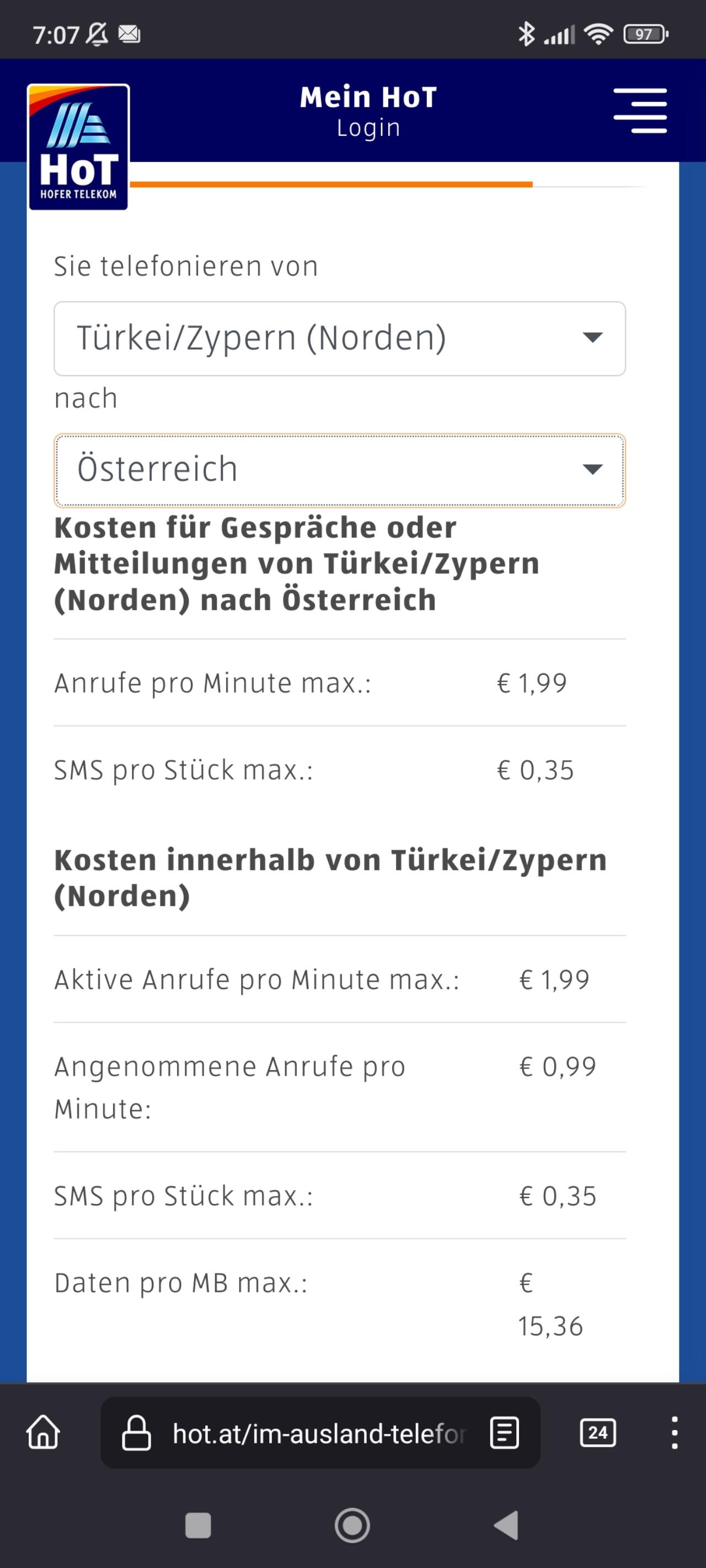
Task: Open the browser's three-dot menu
Action: (x=675, y=1433)
